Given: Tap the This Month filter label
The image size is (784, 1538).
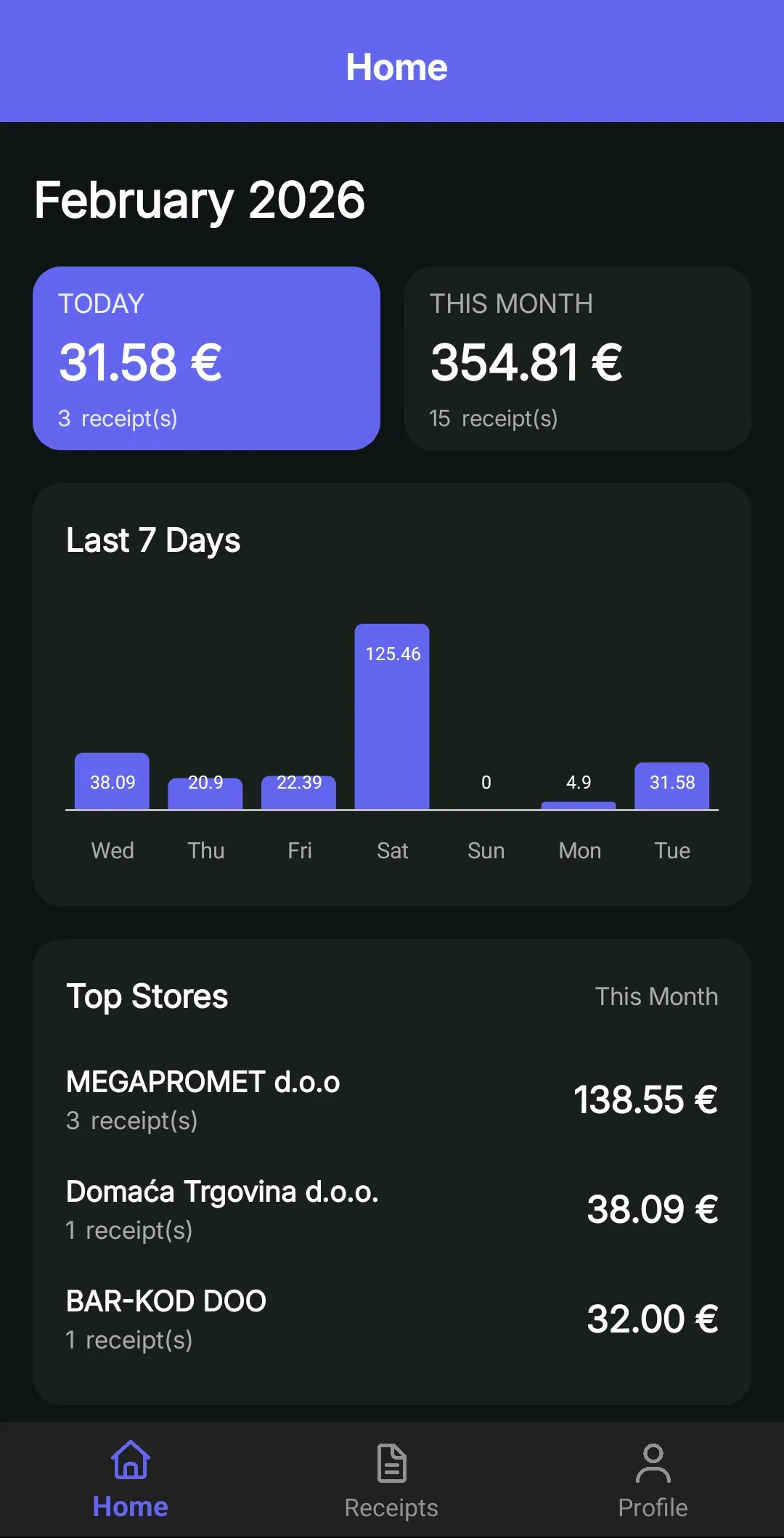Looking at the screenshot, I should pos(656,996).
